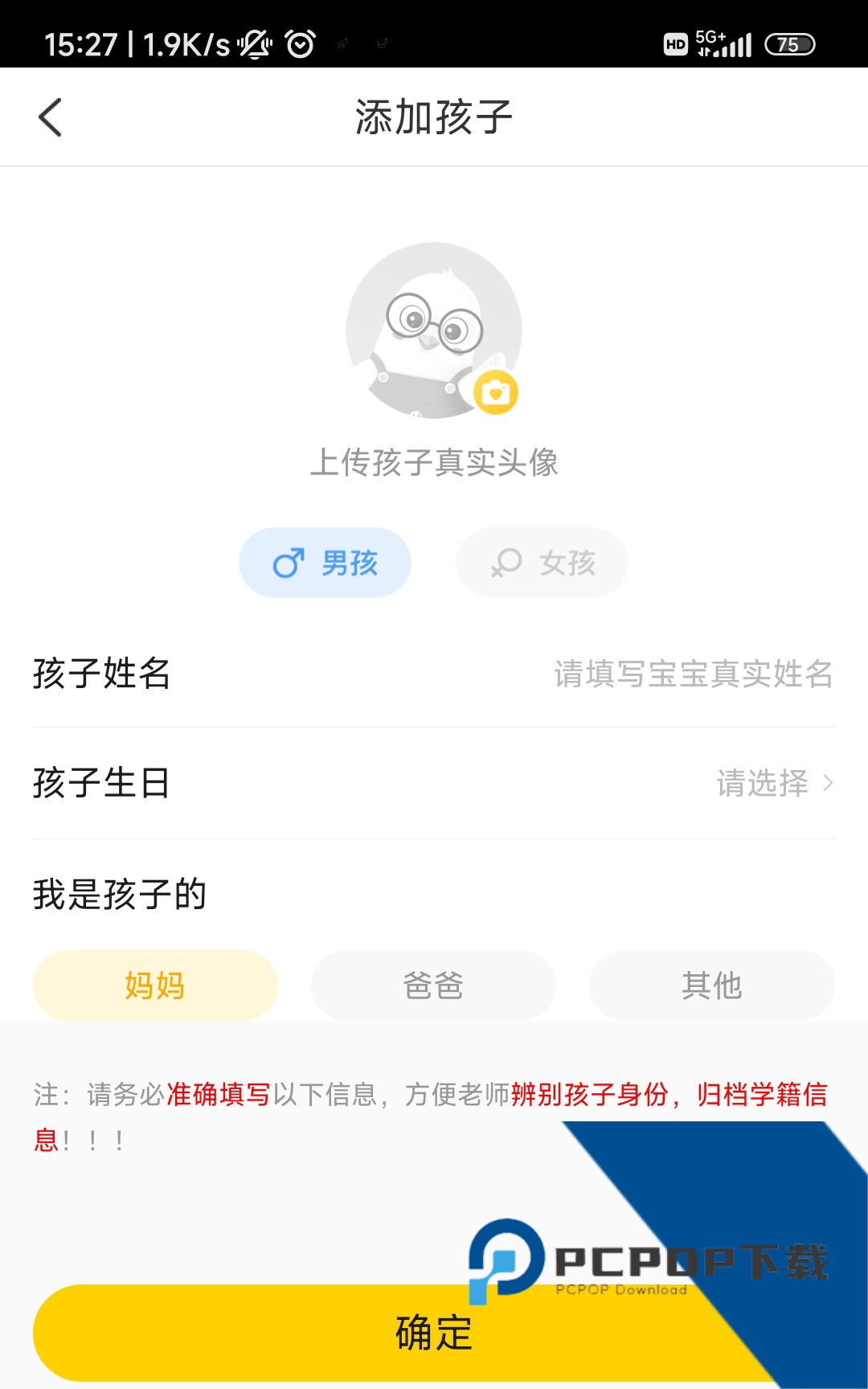Select 妈妈 as the relationship
The image size is (868, 1389).
click(155, 985)
